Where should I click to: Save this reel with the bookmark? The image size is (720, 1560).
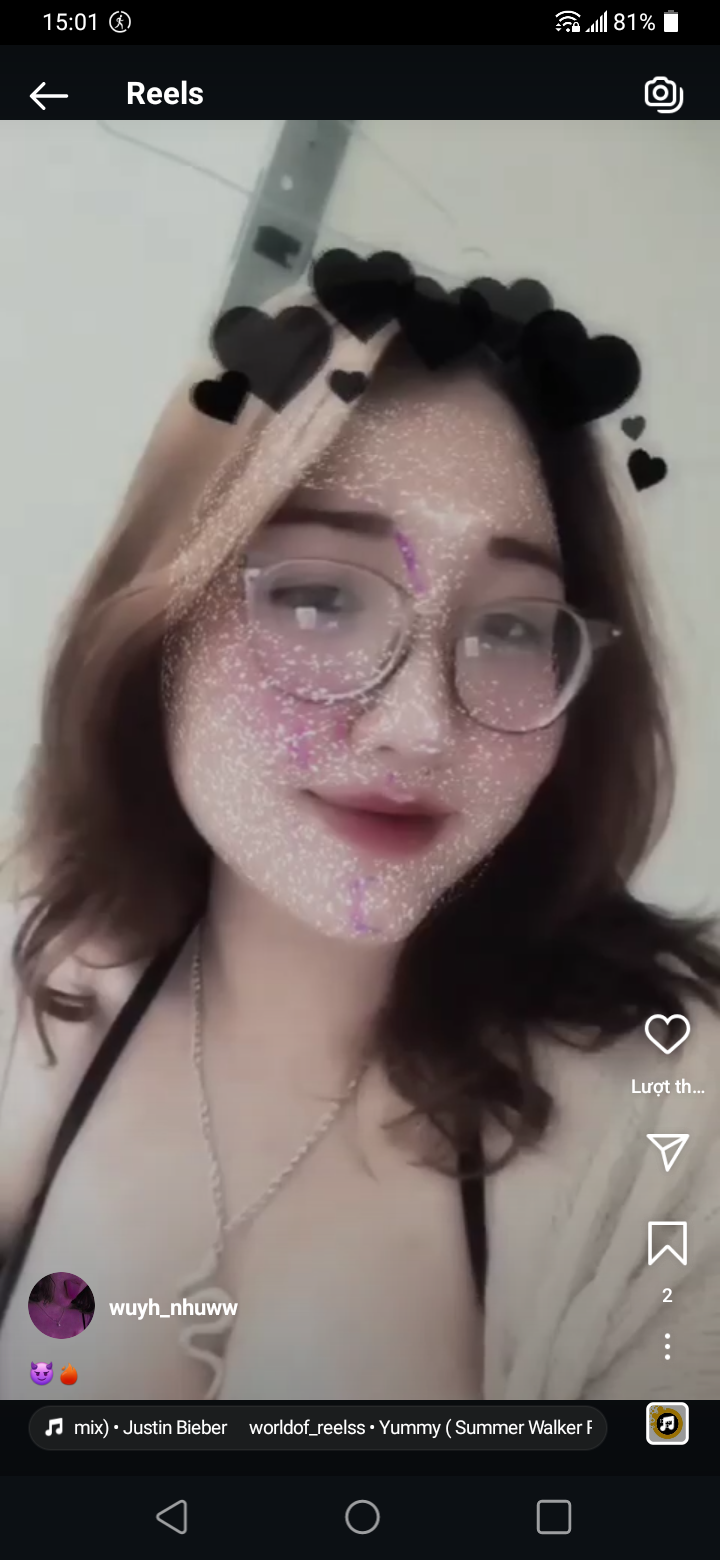pyautogui.click(x=667, y=1243)
